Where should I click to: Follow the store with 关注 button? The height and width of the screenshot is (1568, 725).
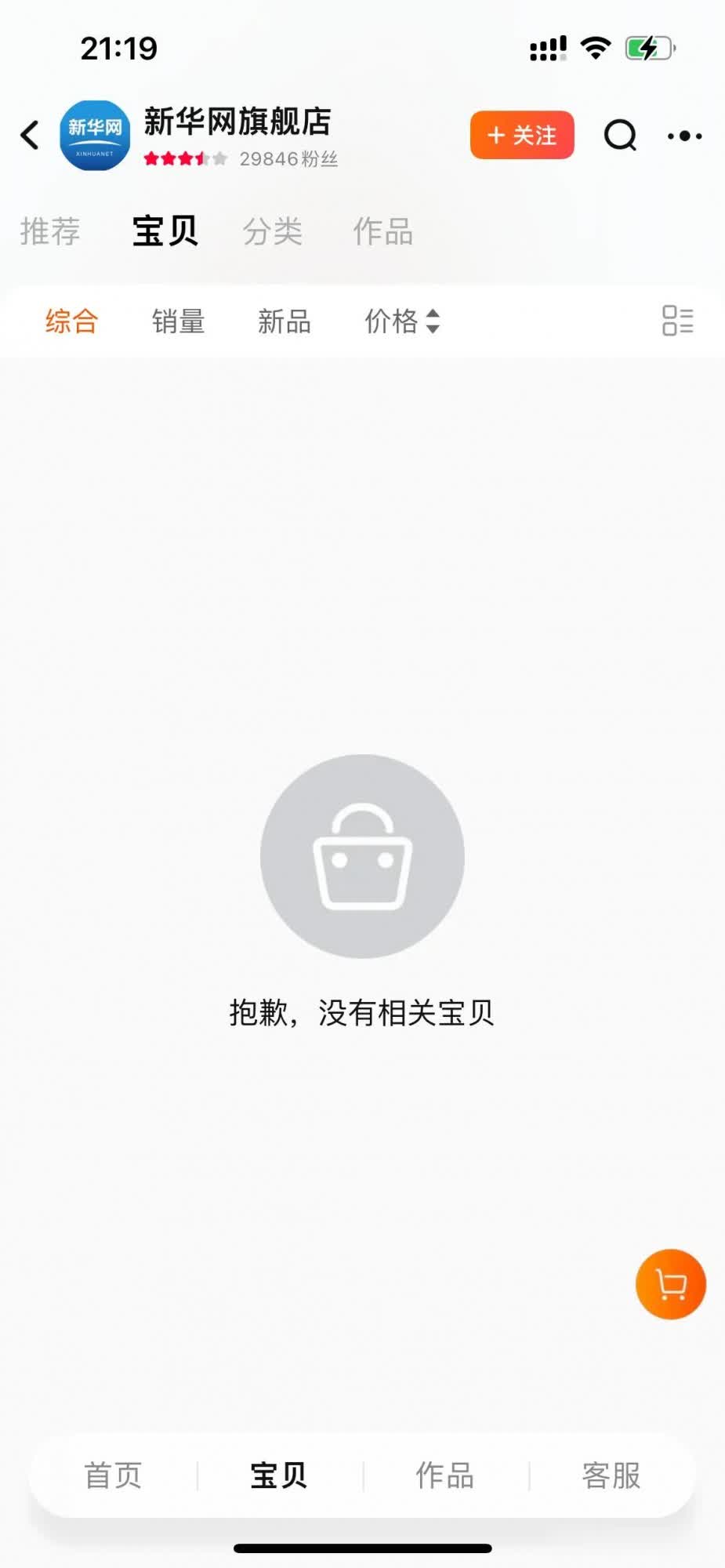tap(522, 136)
